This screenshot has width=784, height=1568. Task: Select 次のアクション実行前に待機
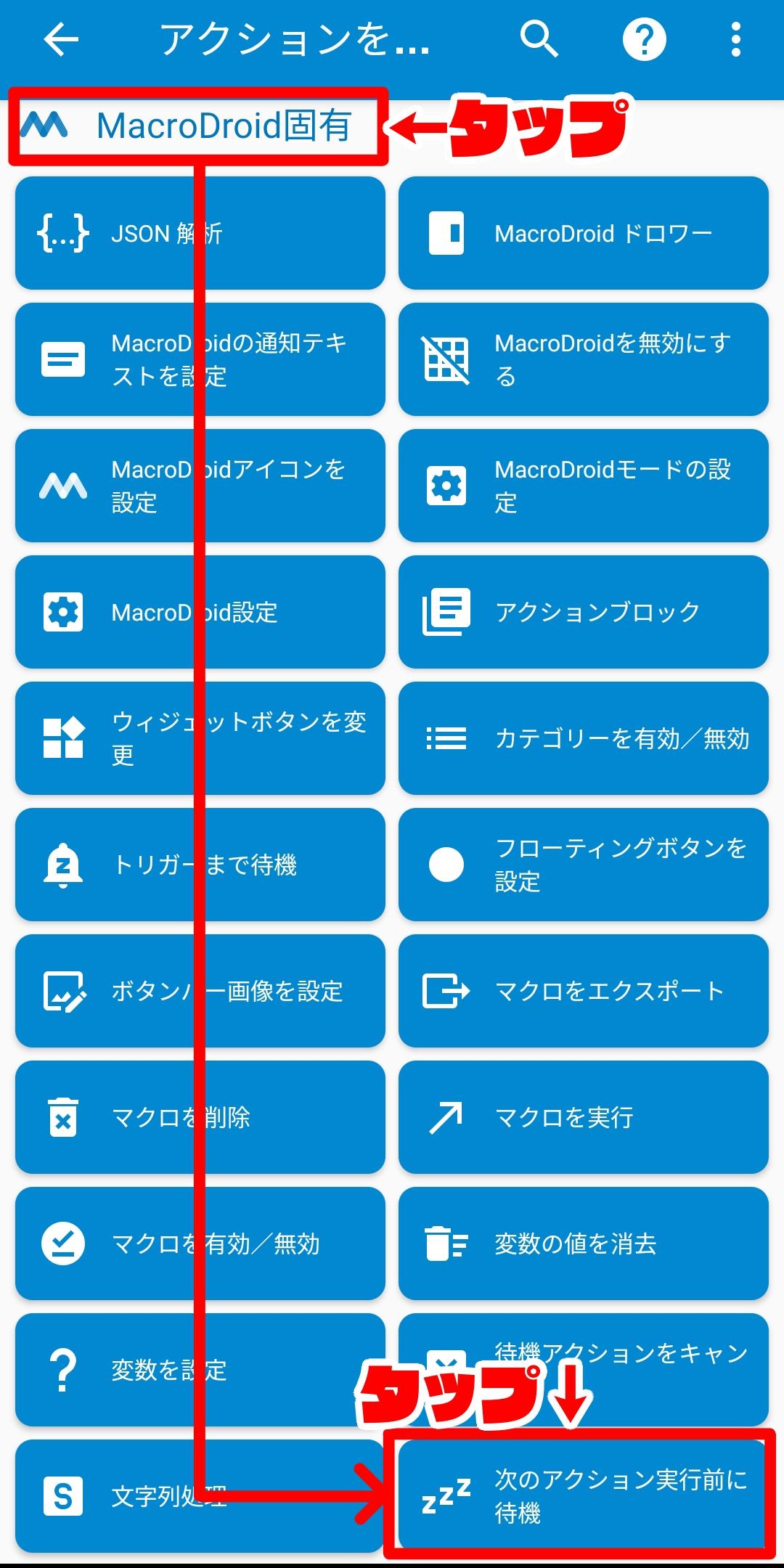(584, 1496)
